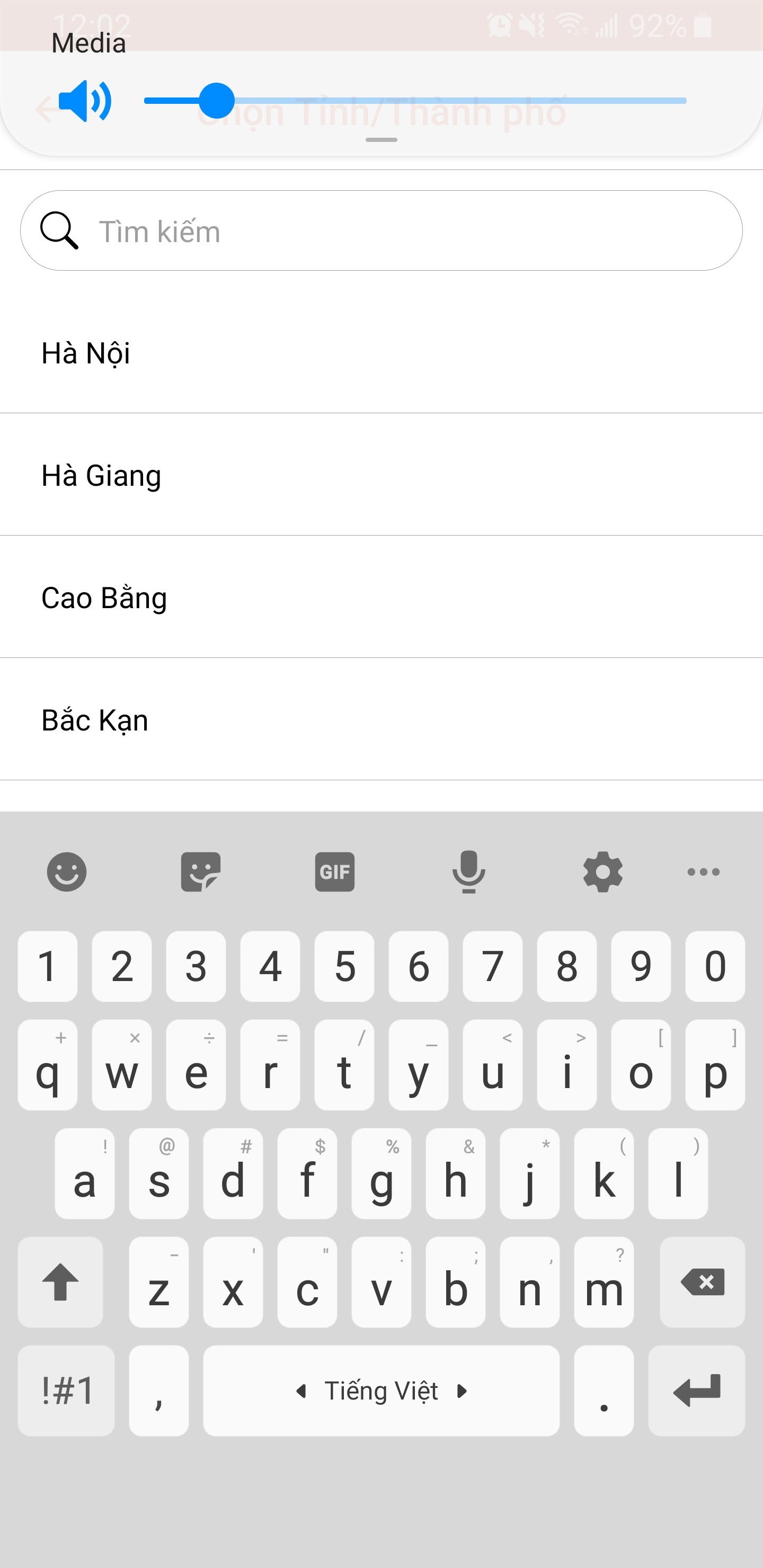Show more keyboard toolbar options
Screen dimensions: 763x1568
click(703, 871)
